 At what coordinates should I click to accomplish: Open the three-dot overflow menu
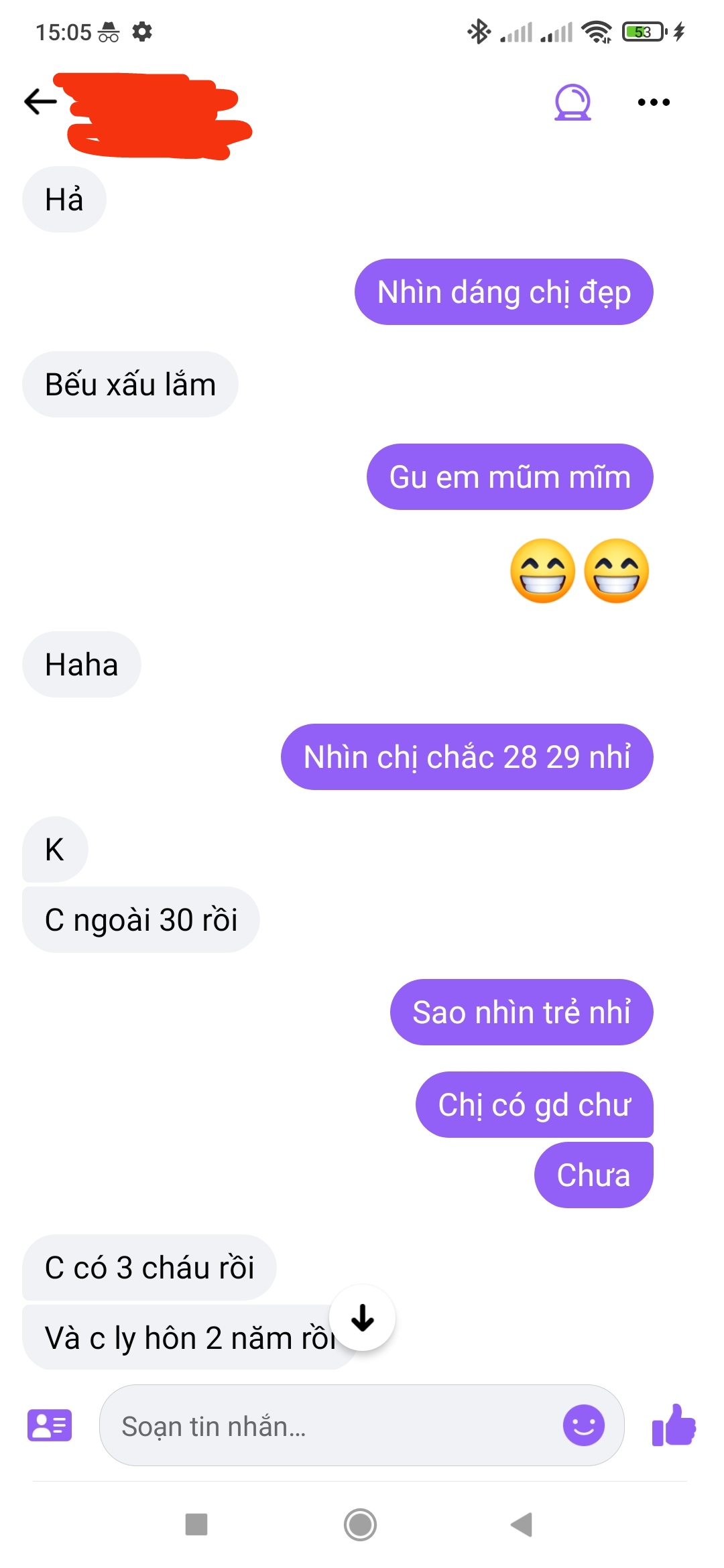(654, 102)
